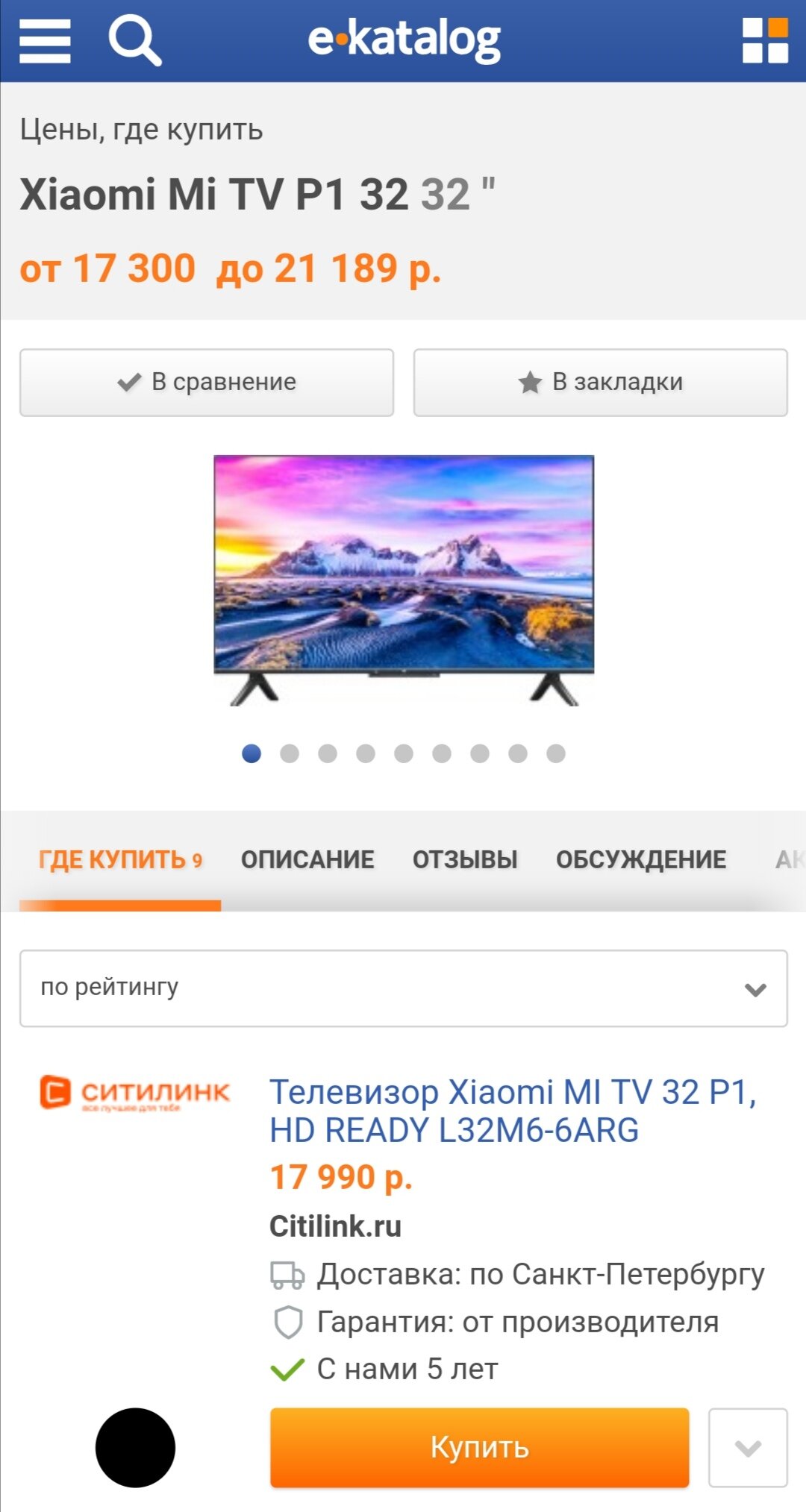Open the search magnifier
This screenshot has height=1512, width=806.
coord(134,41)
